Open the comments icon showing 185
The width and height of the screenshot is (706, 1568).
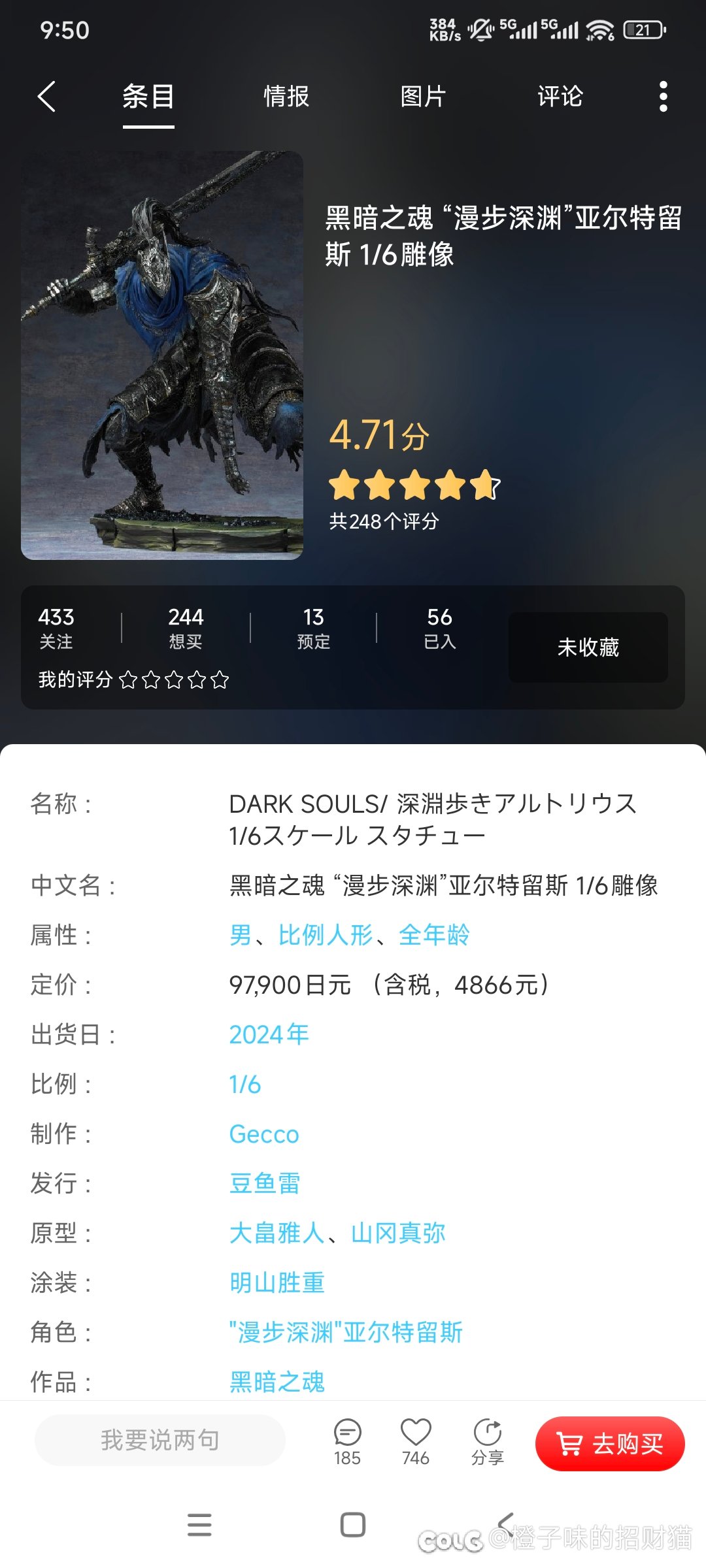click(347, 1441)
